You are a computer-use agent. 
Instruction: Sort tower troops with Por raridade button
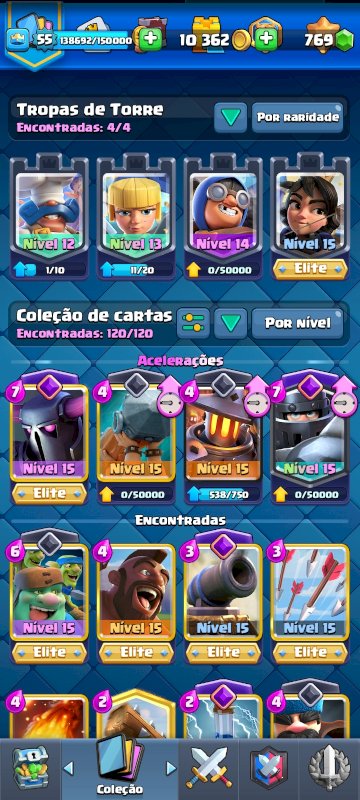[x=297, y=117]
